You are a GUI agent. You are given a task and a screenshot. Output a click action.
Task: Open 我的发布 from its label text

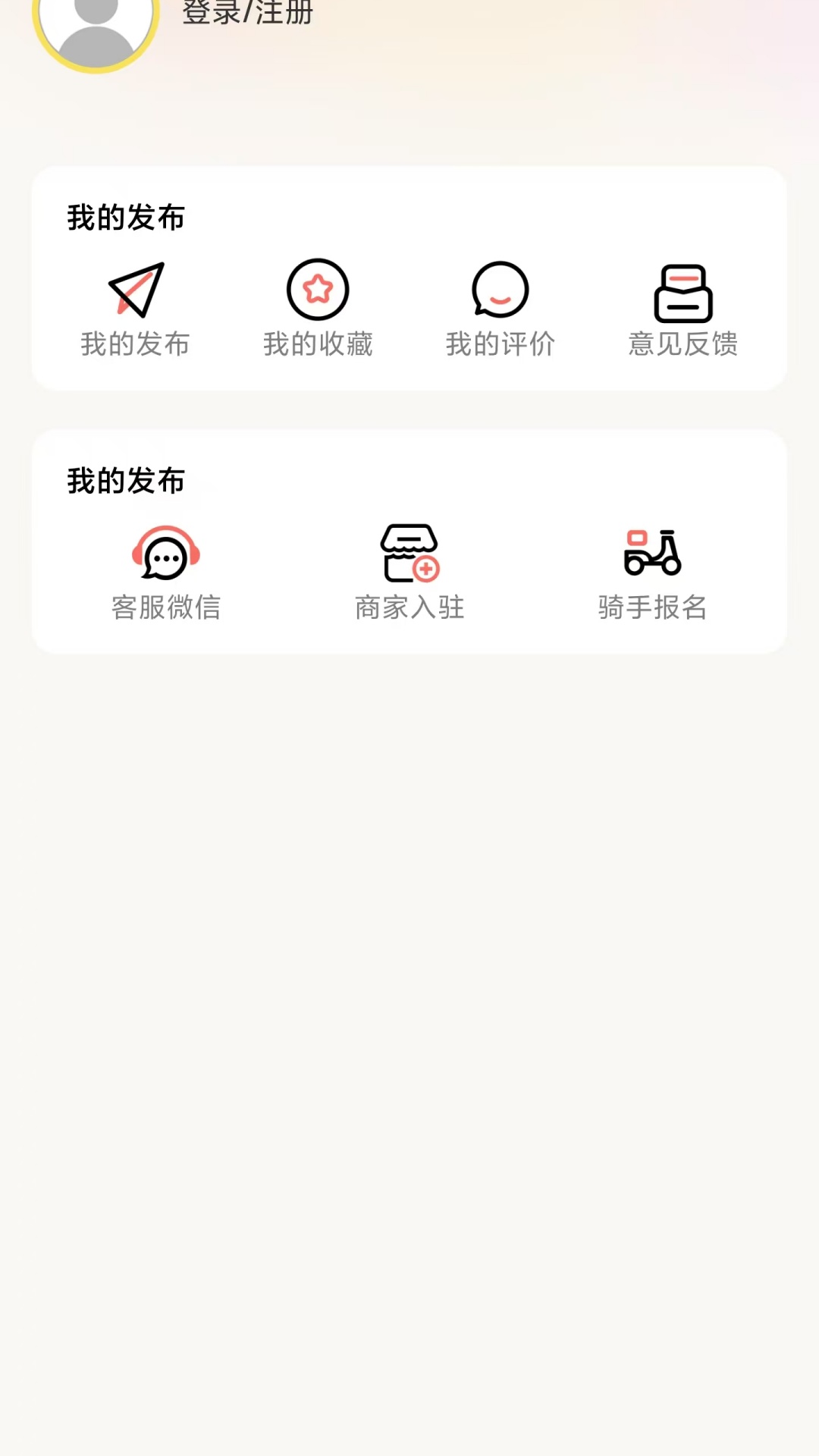[136, 345]
